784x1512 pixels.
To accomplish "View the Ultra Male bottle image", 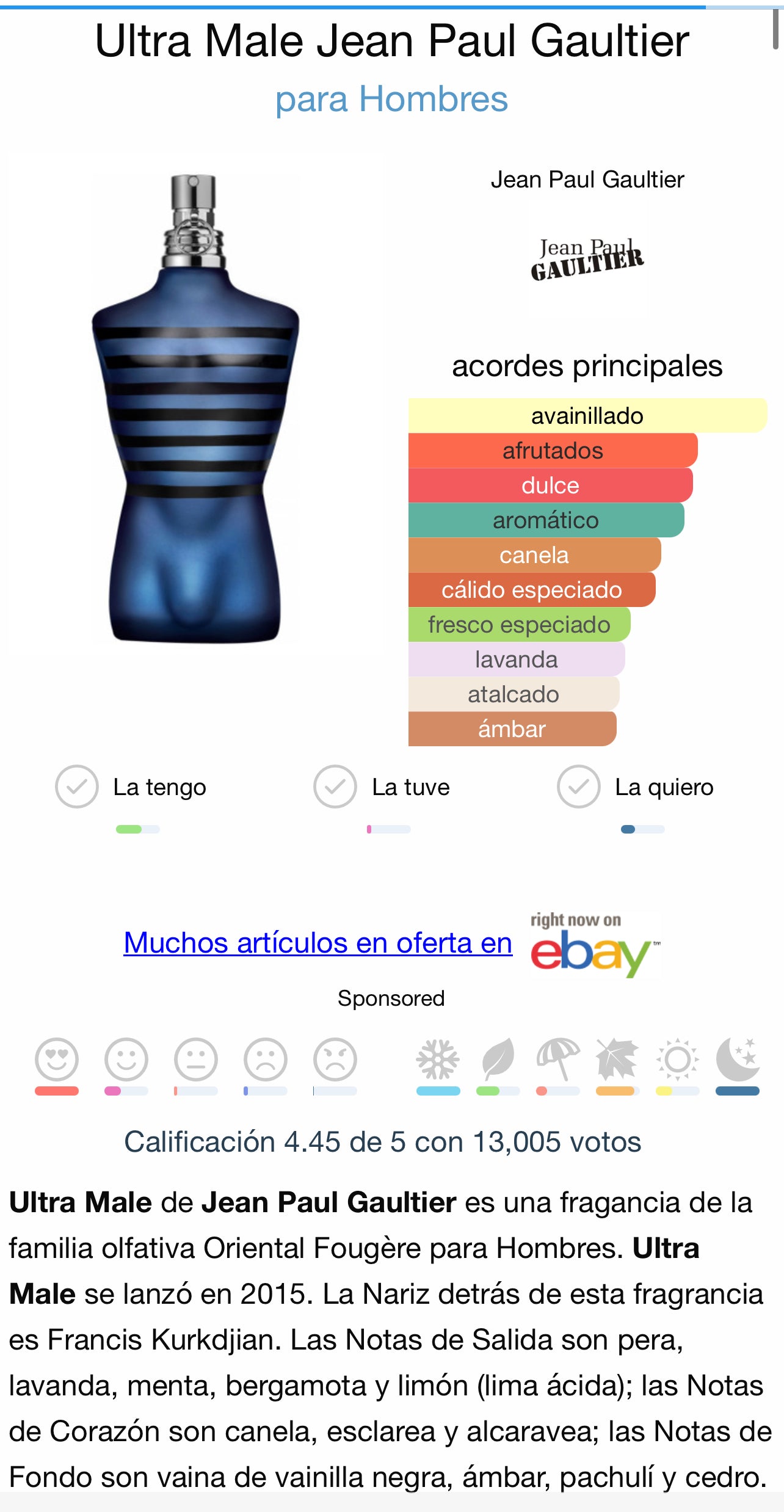I will (195, 408).
